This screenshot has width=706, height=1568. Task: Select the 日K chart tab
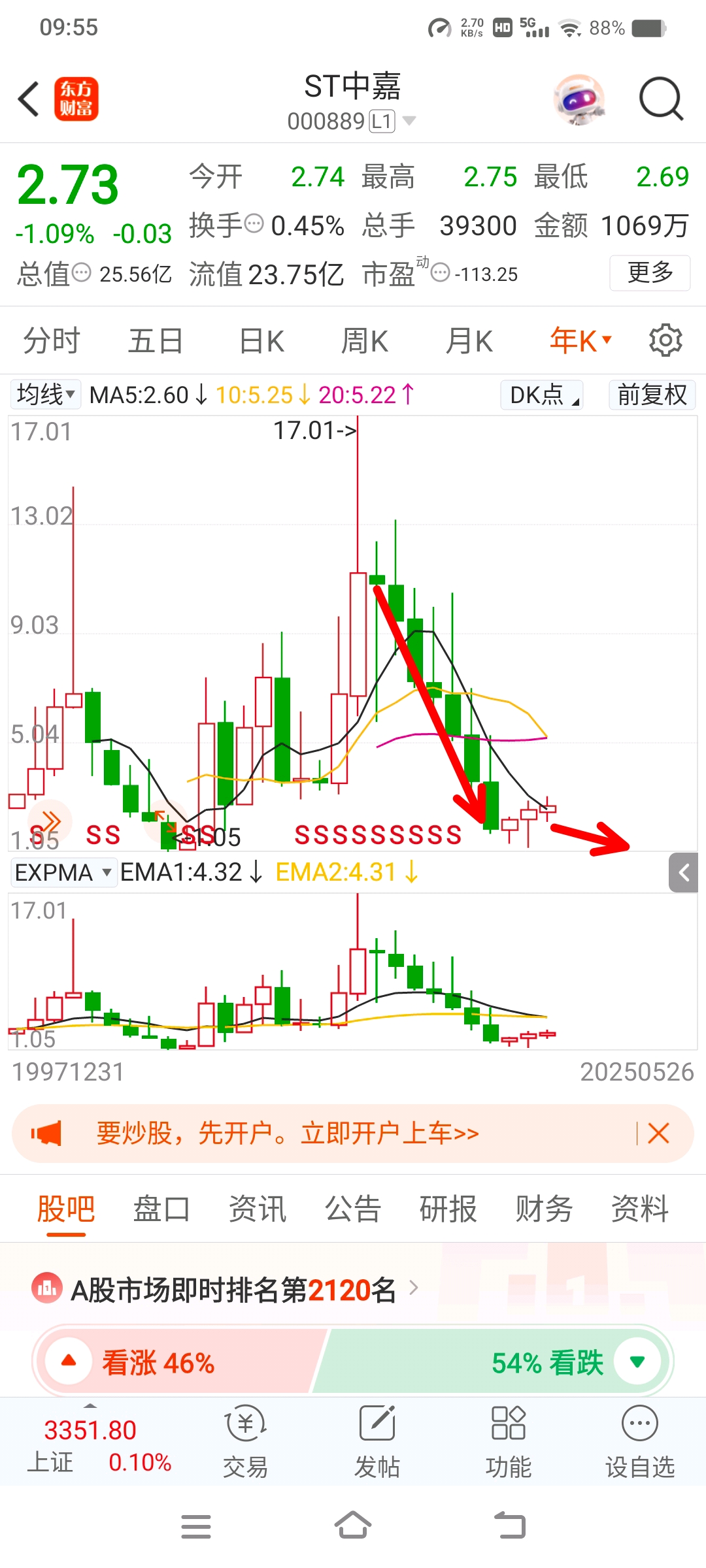click(261, 341)
